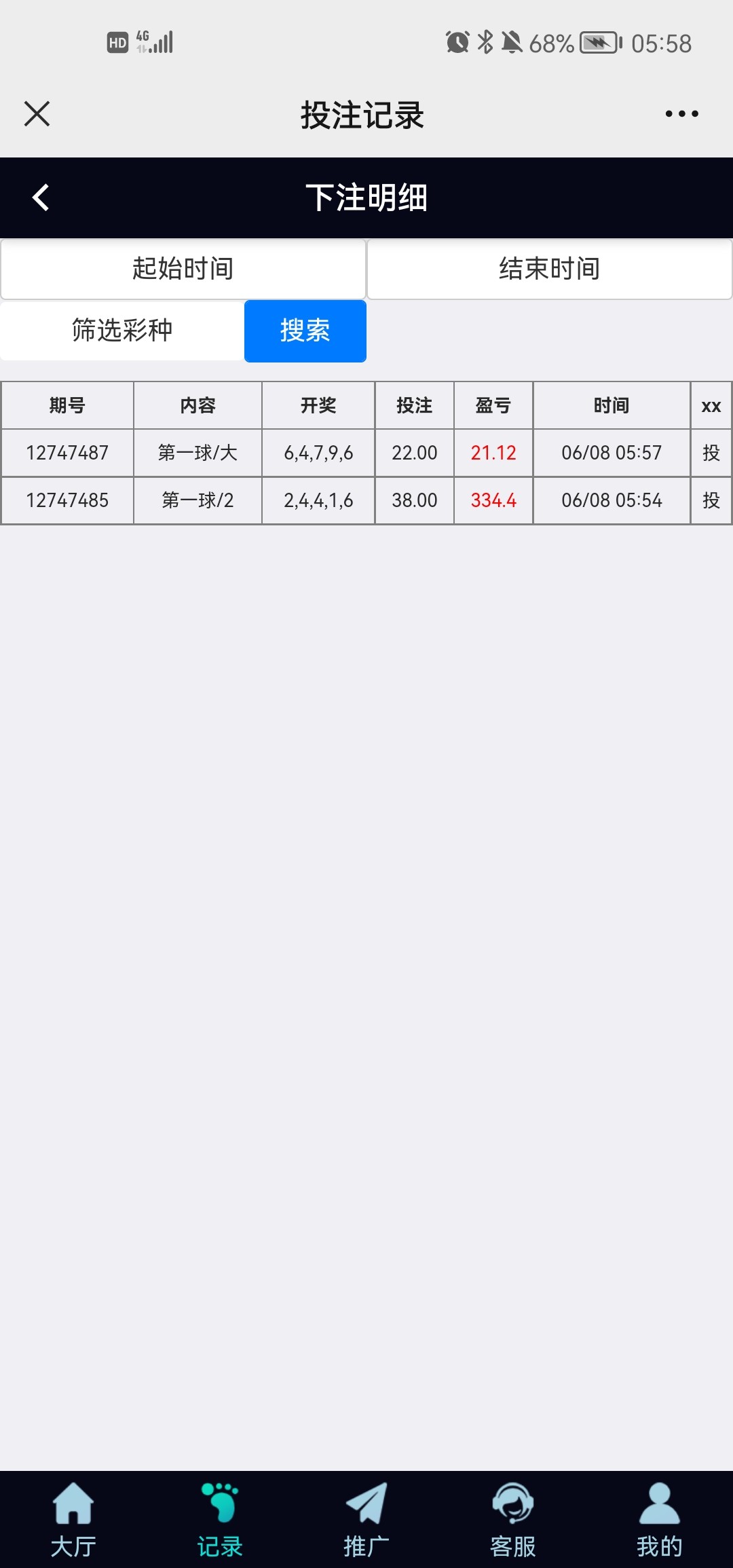
Task: Switch to the 记录 tab
Action: point(220,1520)
